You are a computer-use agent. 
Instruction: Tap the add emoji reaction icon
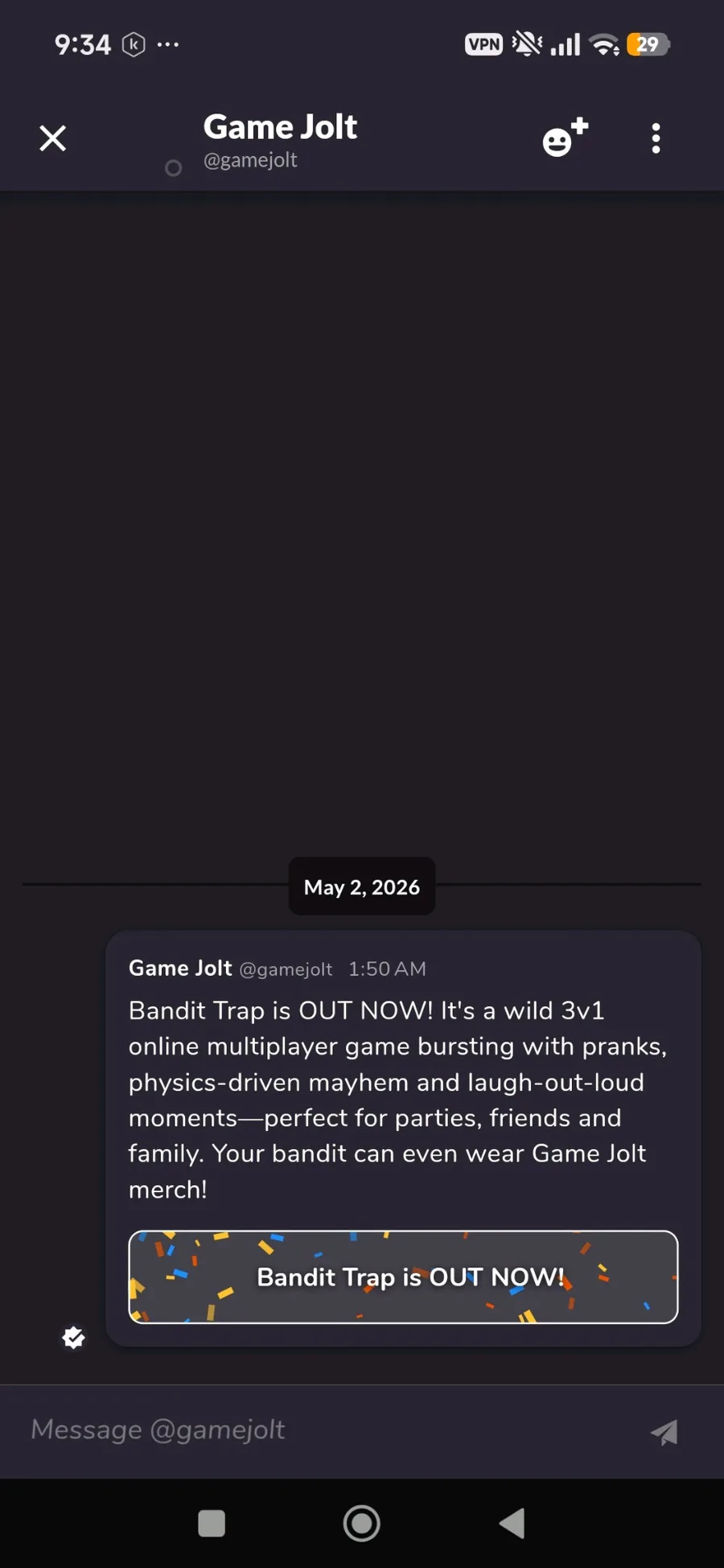click(x=566, y=138)
